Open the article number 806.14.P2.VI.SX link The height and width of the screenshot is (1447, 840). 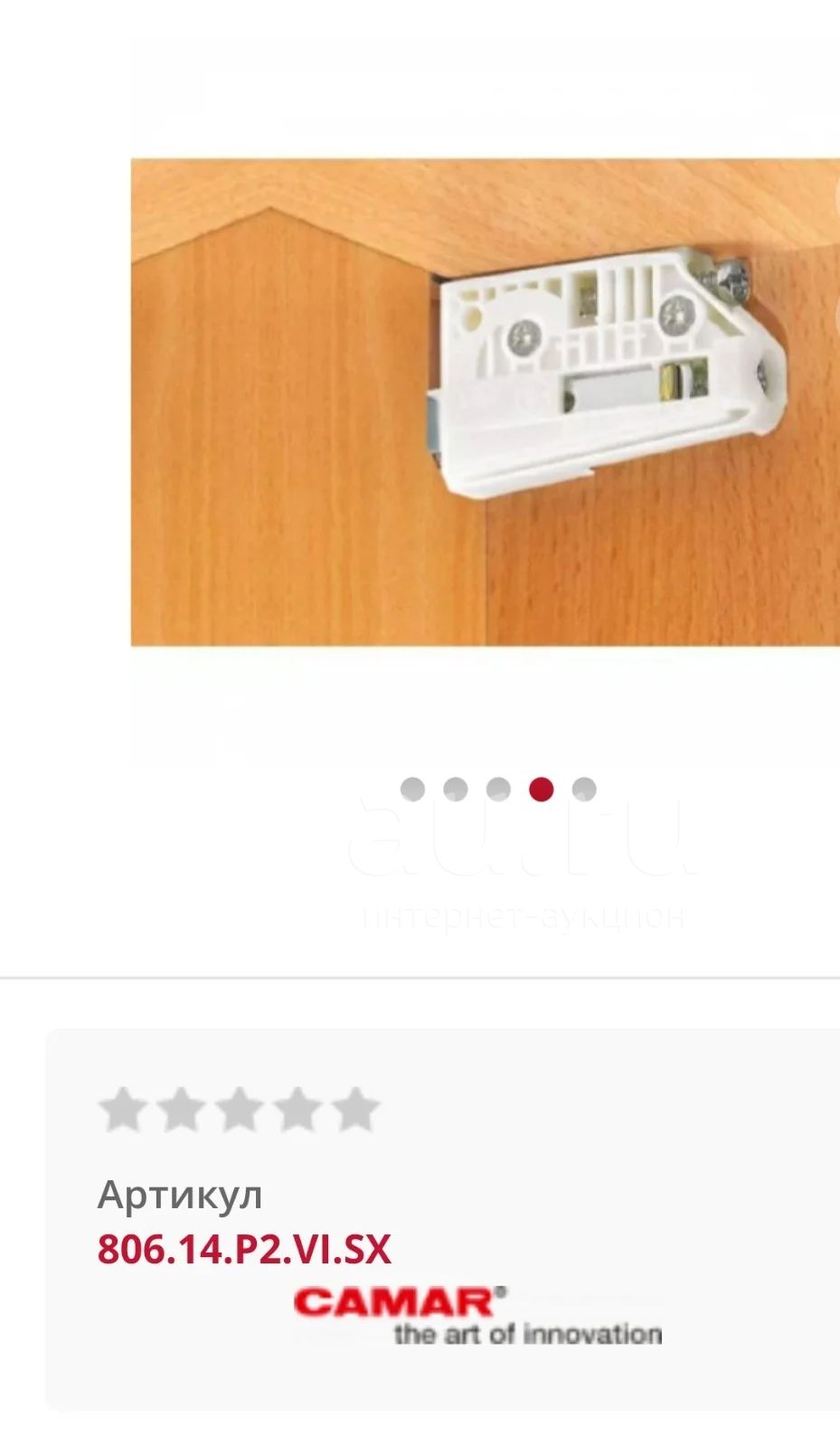(x=244, y=1249)
